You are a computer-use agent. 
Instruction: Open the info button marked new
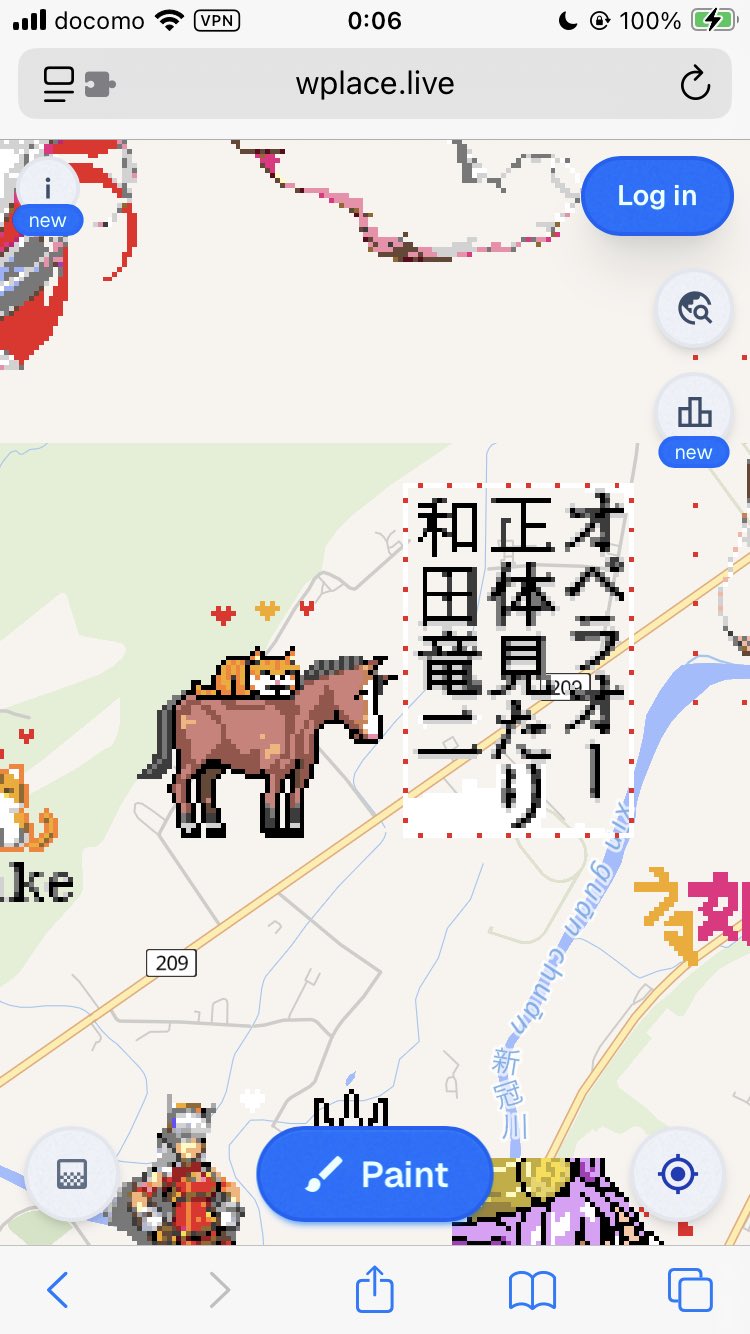(47, 190)
